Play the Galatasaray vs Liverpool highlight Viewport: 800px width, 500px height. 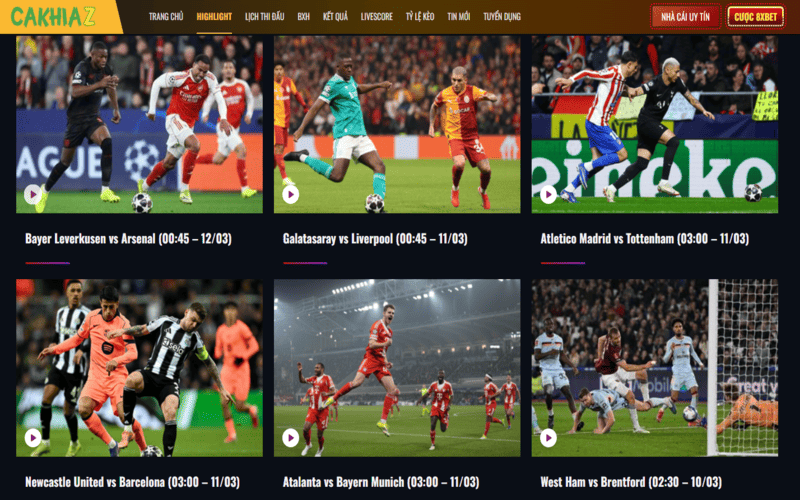[x=375, y=239]
